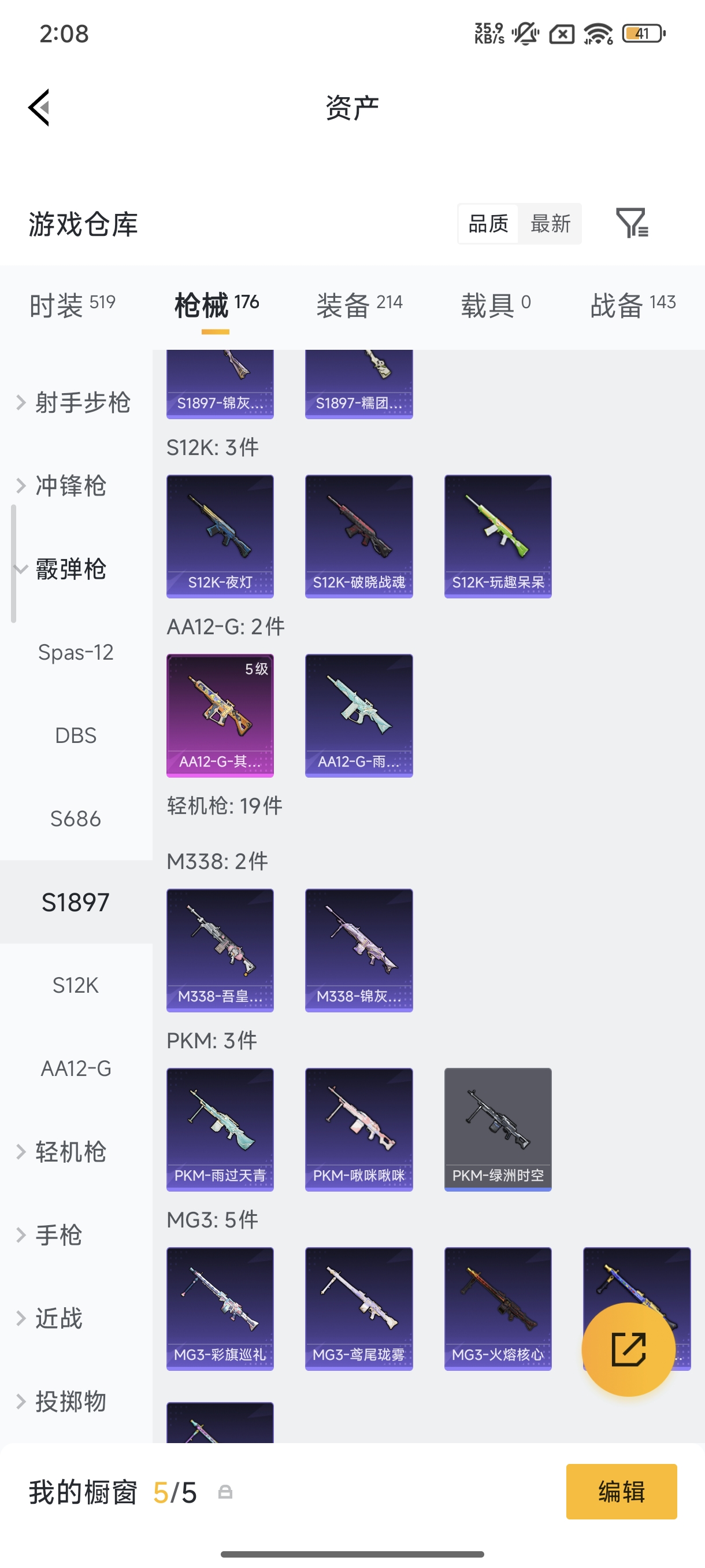This screenshot has width=705, height=1568.
Task: Select DBS in the sidebar
Action: pos(76,735)
